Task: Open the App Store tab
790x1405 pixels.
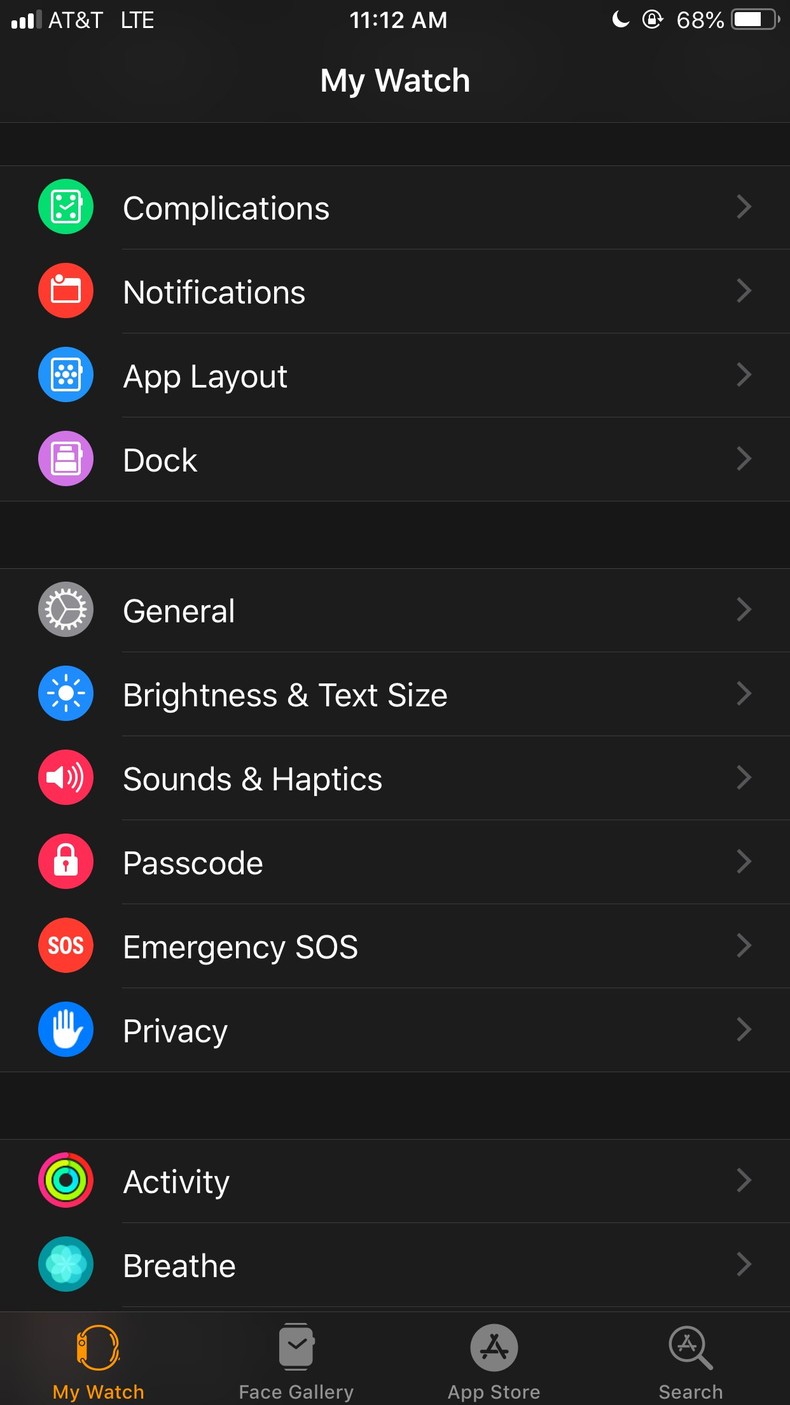Action: click(x=494, y=1358)
